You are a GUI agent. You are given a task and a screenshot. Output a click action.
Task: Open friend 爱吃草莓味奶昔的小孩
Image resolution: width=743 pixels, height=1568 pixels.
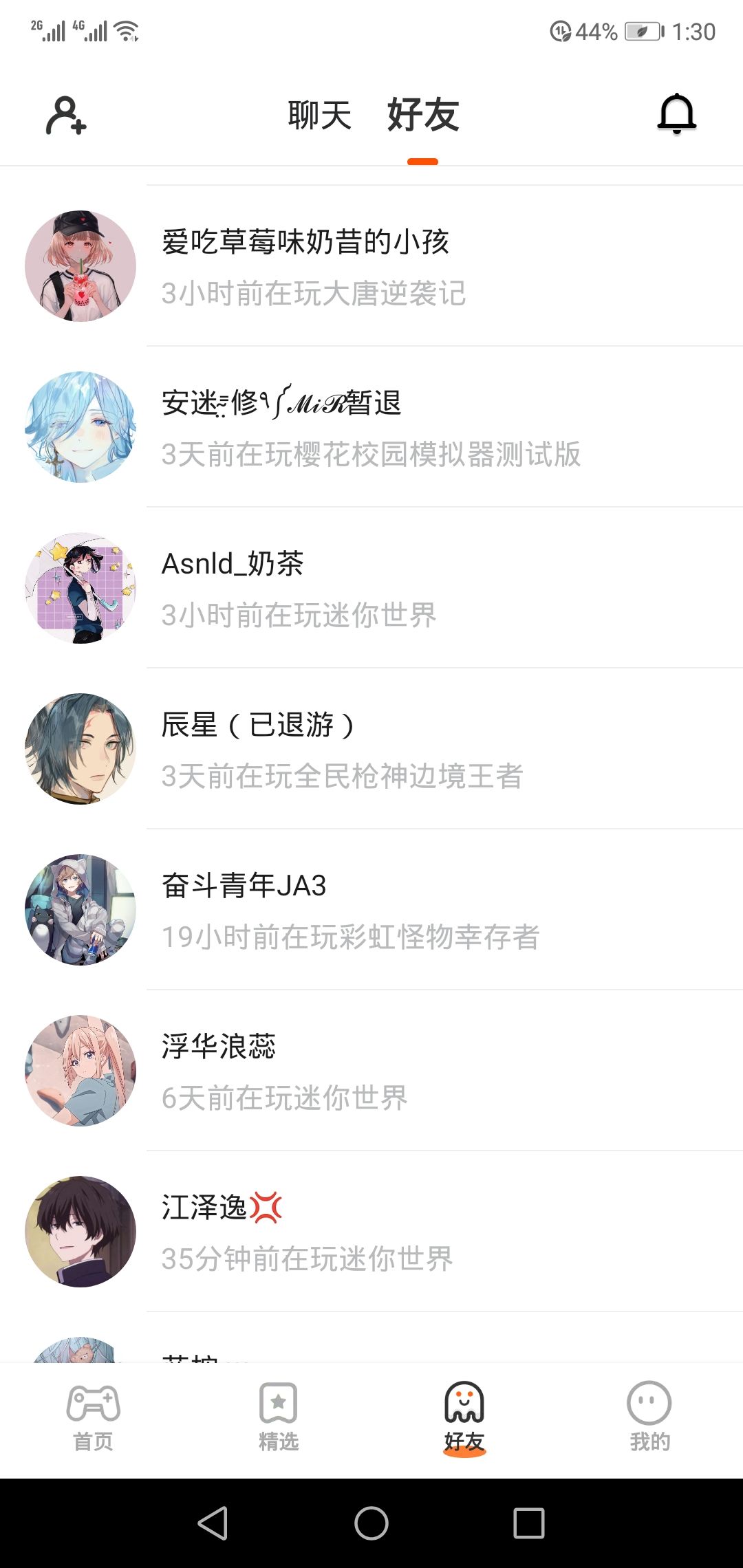tap(371, 266)
